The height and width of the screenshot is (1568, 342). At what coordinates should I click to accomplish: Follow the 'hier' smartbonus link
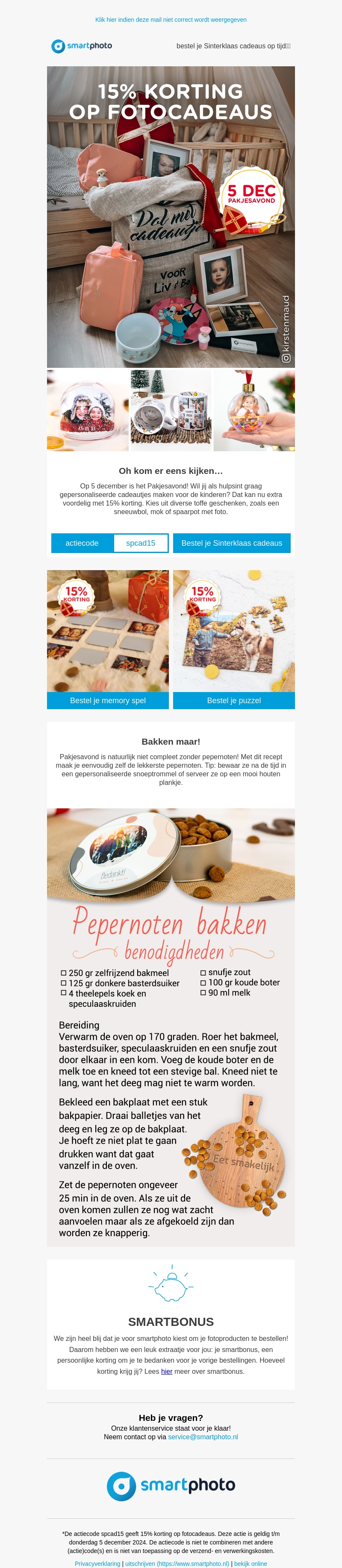tap(167, 1371)
